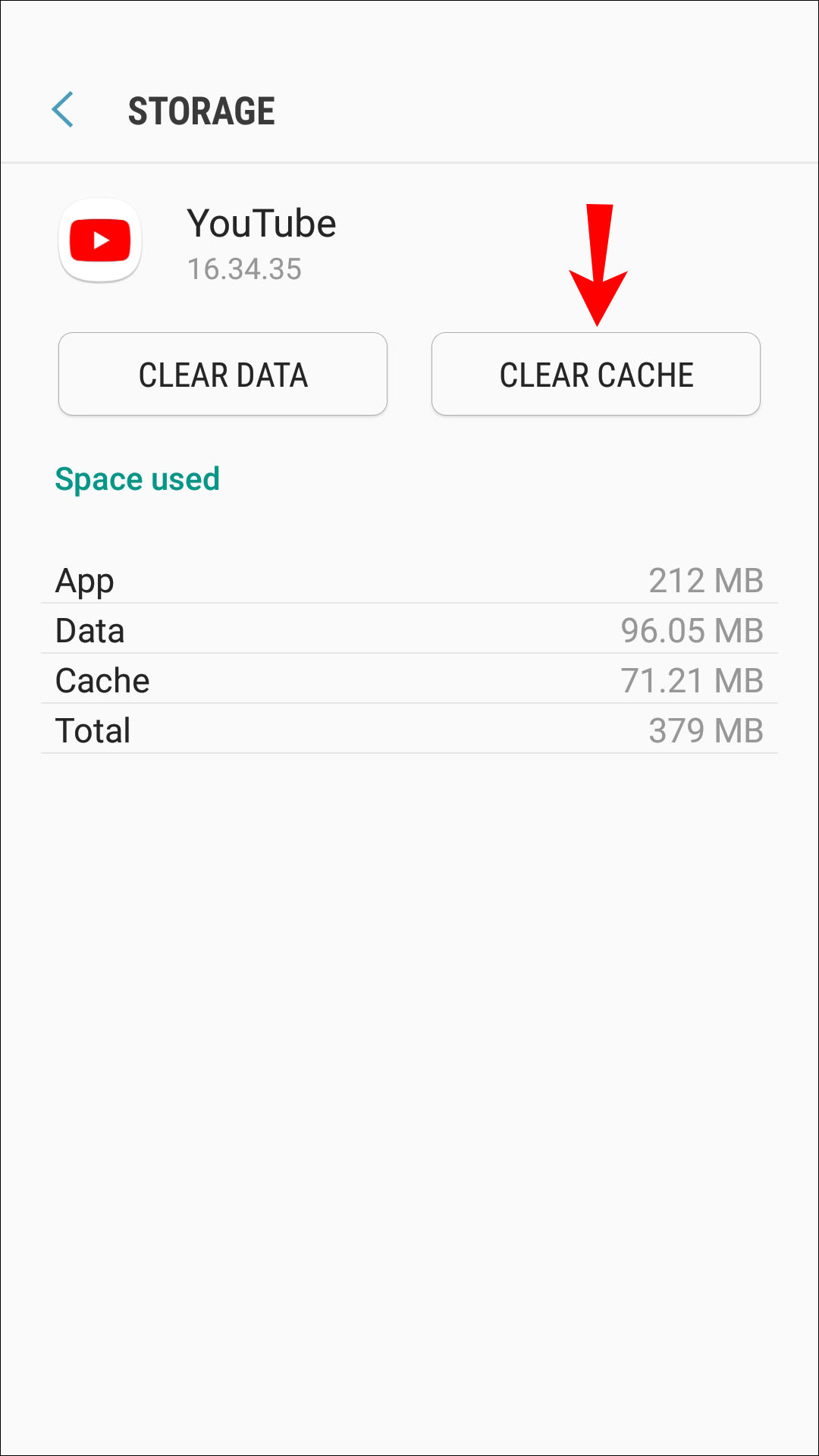The width and height of the screenshot is (819, 1456).
Task: Navigate back using the arrow beside STORAGE
Action: 65,111
